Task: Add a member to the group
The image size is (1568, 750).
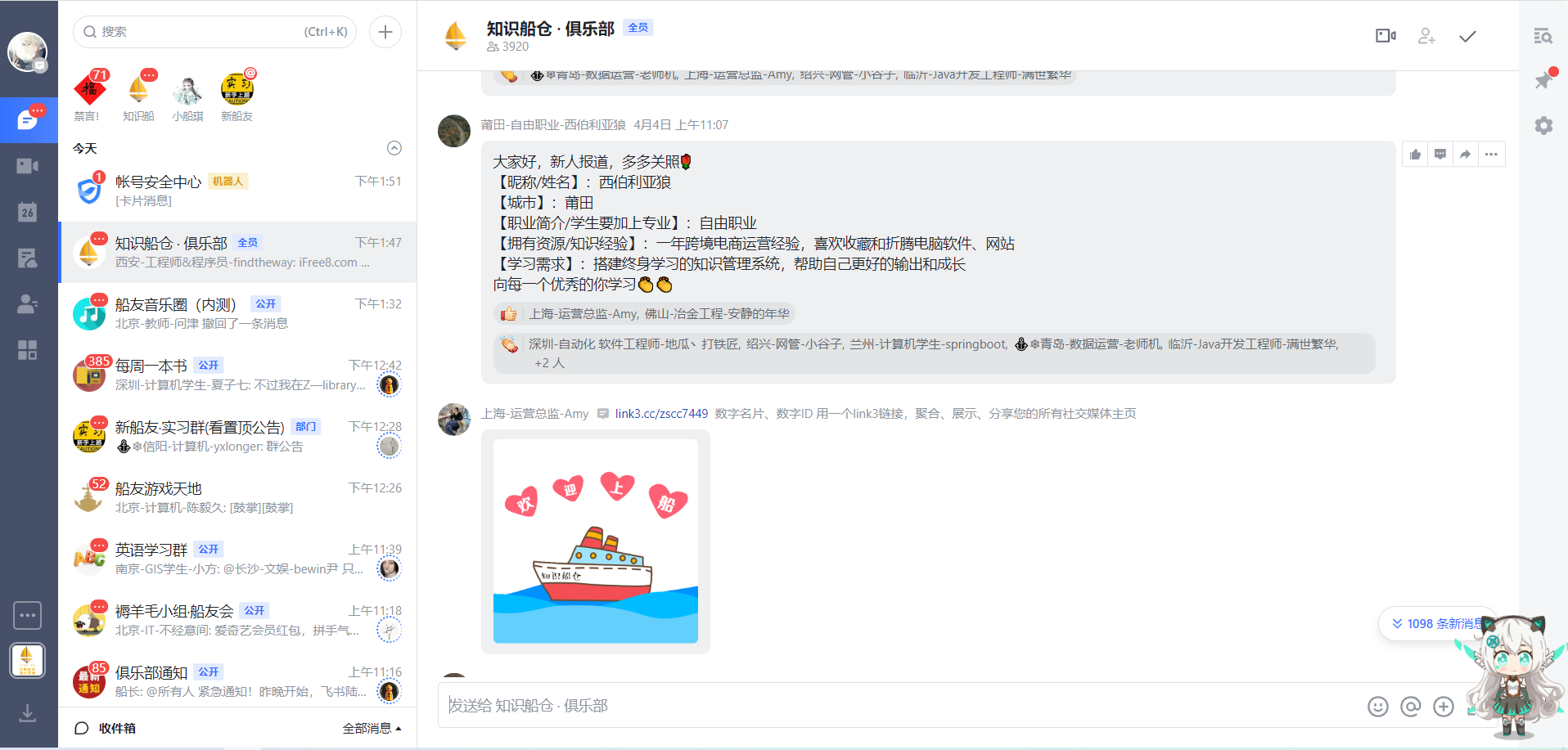Action: click(x=1426, y=36)
